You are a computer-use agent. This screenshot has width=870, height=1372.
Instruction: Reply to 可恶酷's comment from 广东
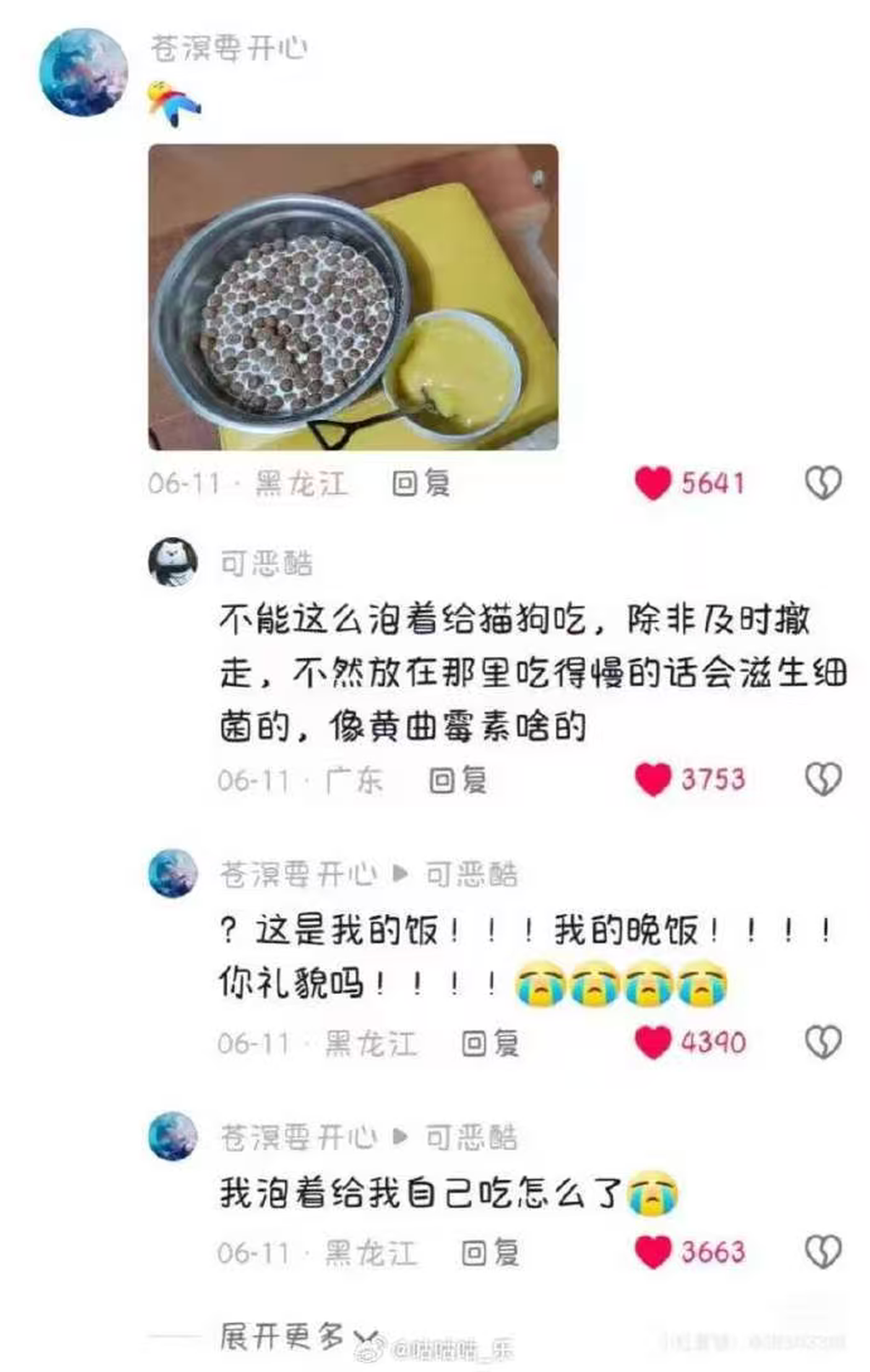pyautogui.click(x=457, y=780)
